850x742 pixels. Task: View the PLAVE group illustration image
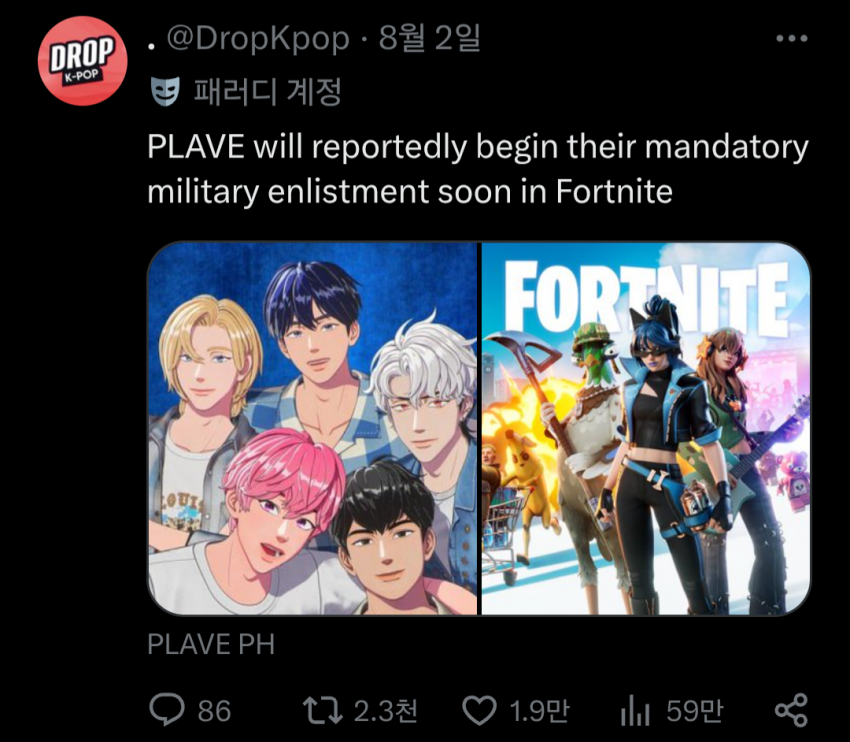pyautogui.click(x=313, y=428)
